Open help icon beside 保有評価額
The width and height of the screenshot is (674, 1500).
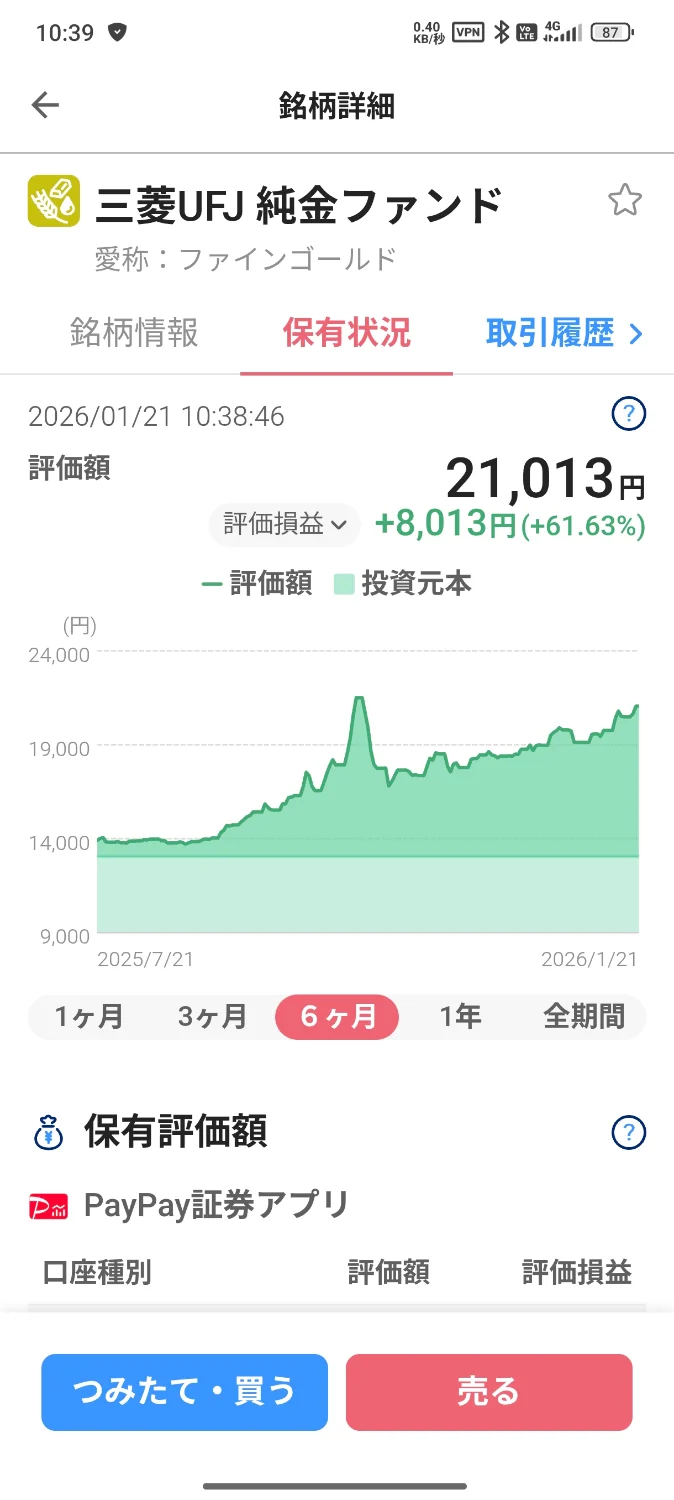click(x=628, y=1132)
